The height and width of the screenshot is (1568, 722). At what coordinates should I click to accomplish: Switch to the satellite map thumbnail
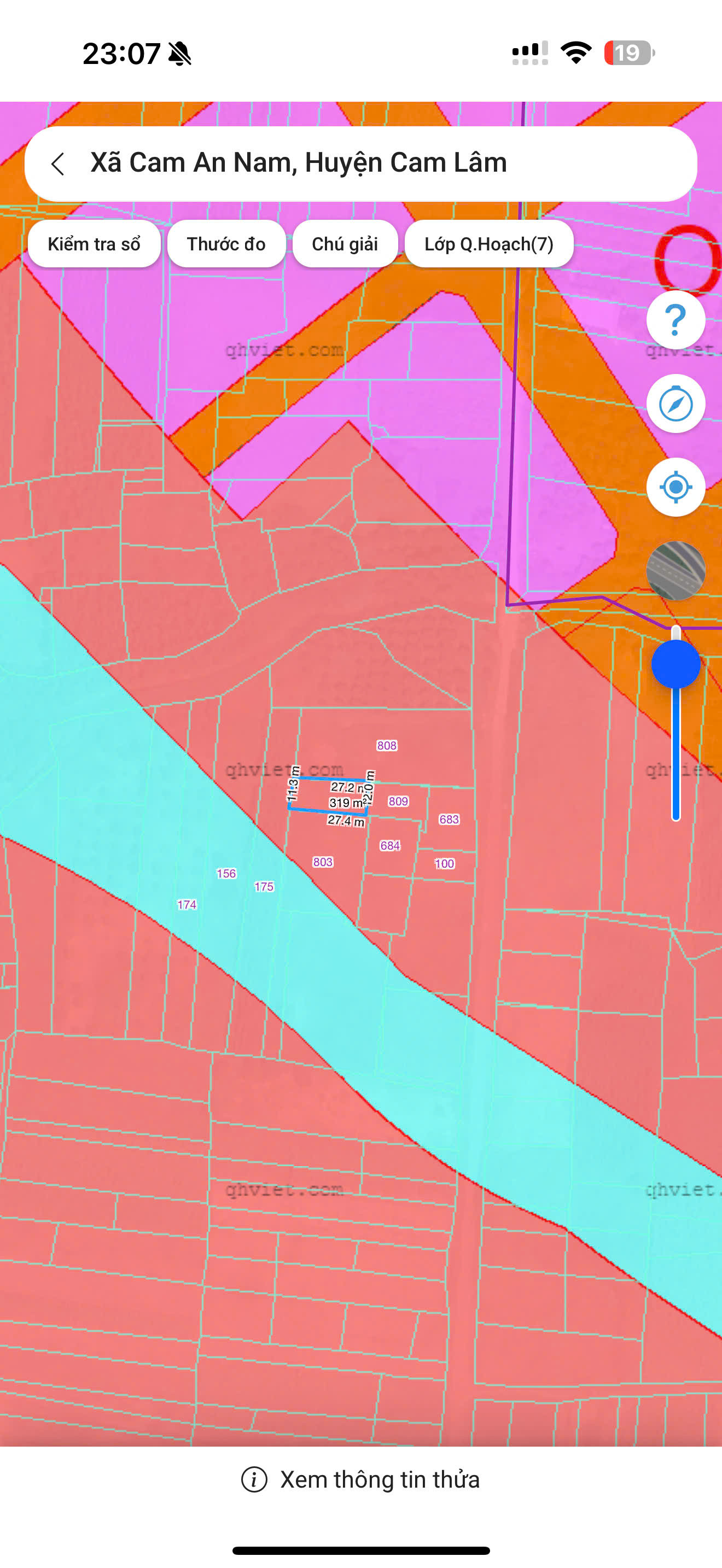coord(676,571)
